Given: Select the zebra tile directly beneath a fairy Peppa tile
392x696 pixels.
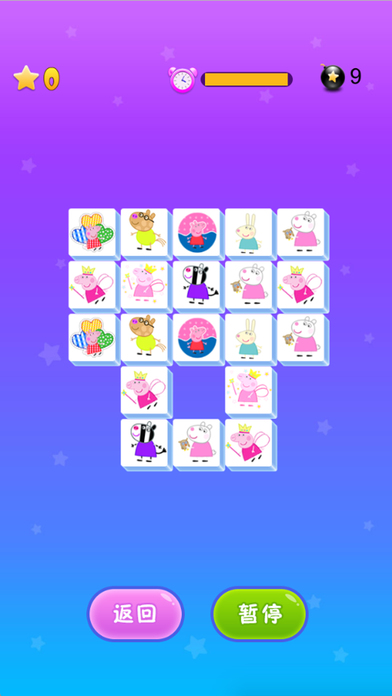Looking at the screenshot, I should pyautogui.click(x=144, y=443).
